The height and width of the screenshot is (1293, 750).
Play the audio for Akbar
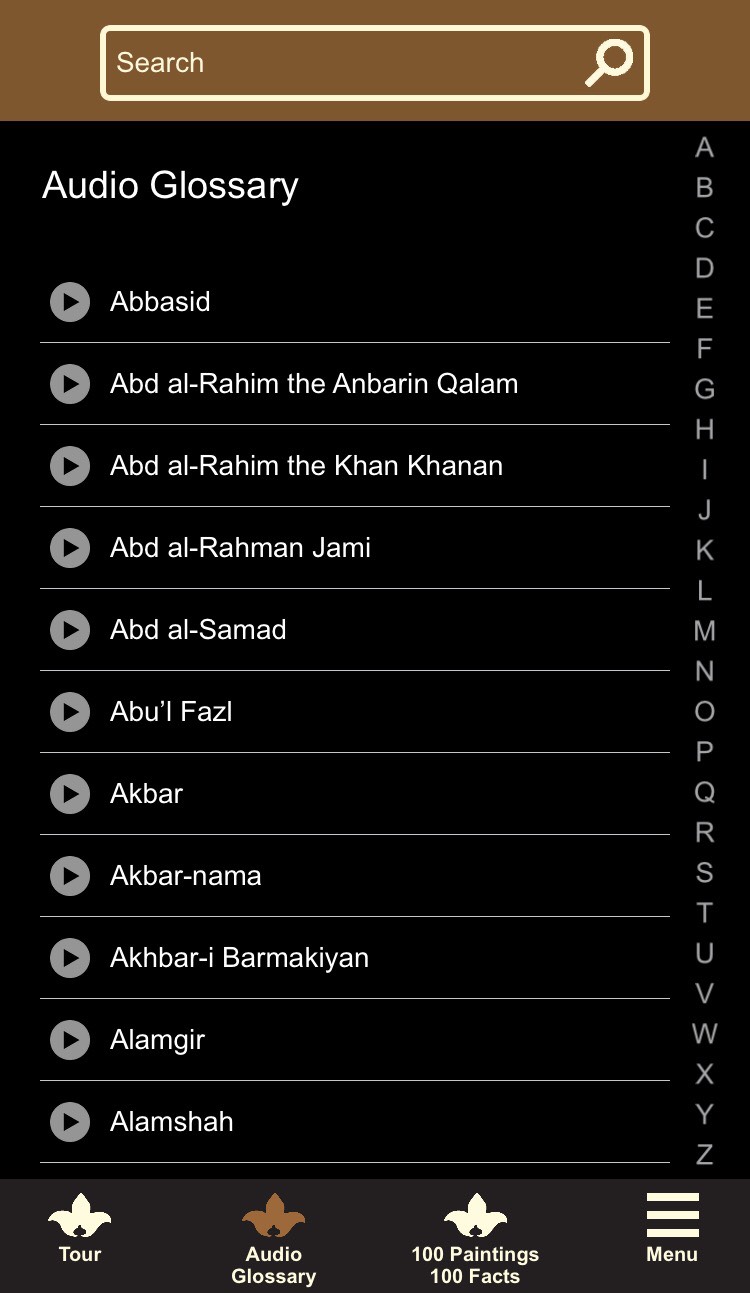pyautogui.click(x=70, y=794)
